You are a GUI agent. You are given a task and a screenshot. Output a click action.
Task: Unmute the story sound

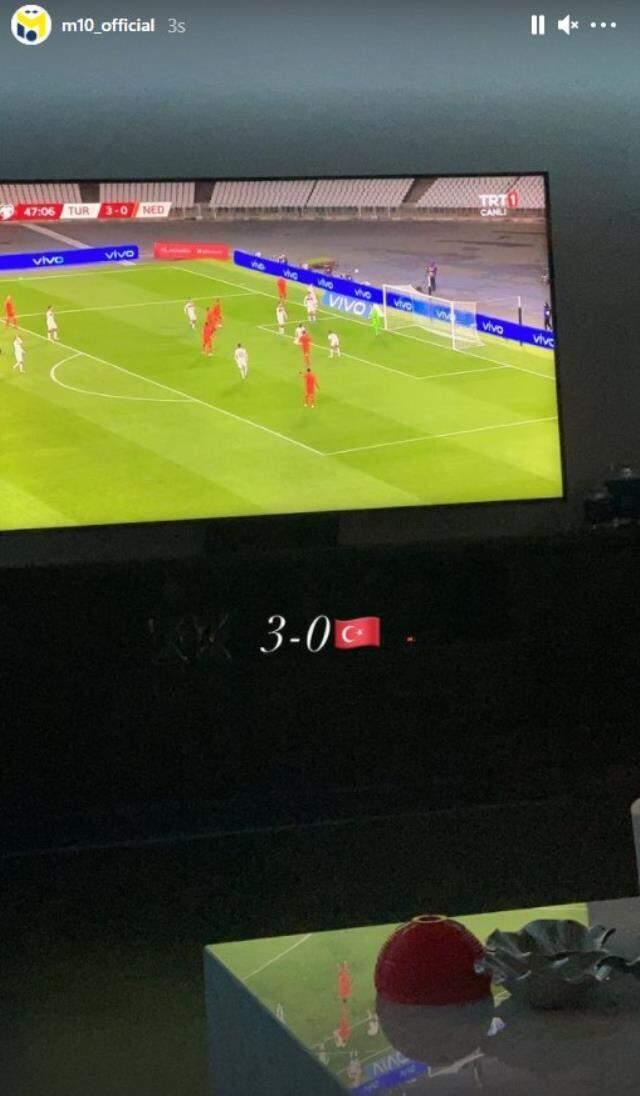[568, 26]
